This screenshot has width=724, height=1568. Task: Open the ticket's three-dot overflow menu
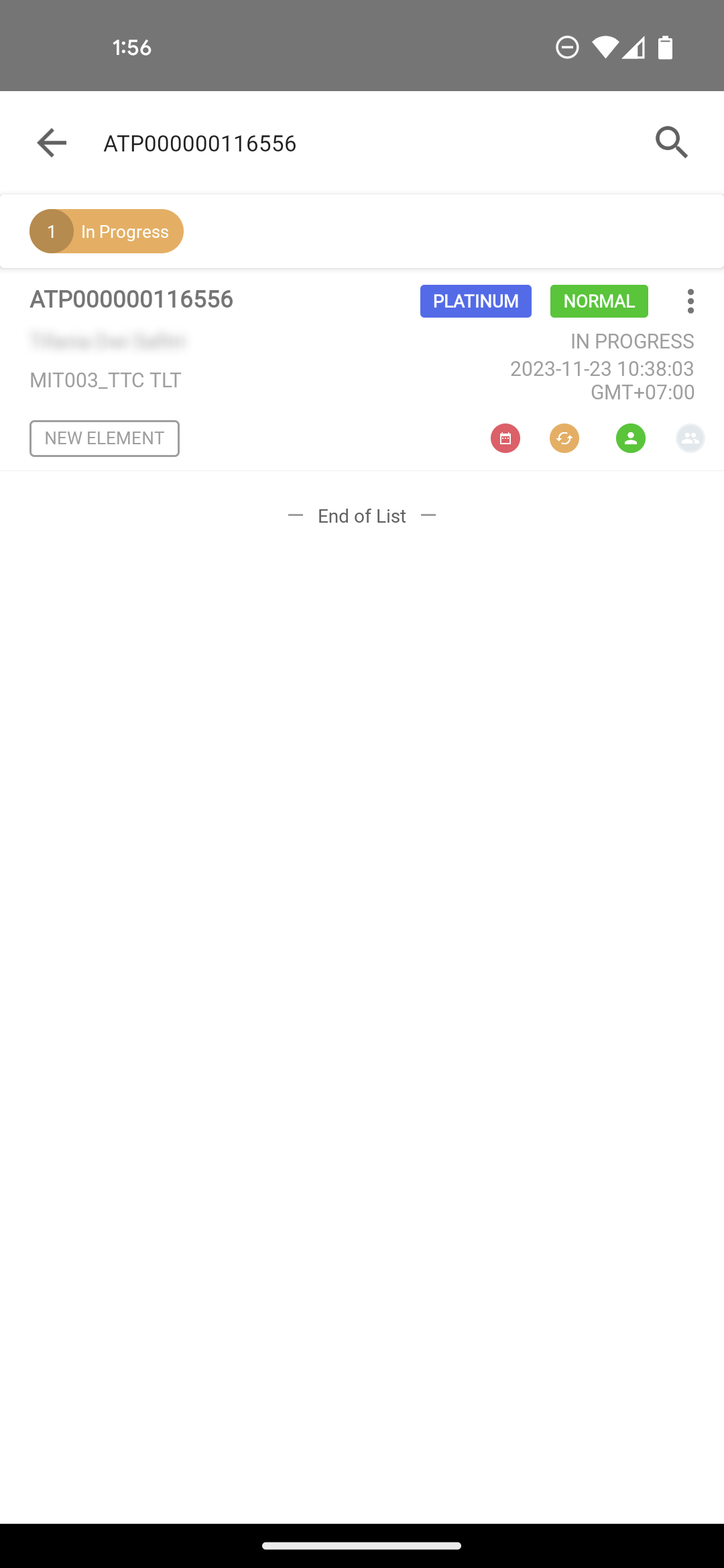coord(690,302)
